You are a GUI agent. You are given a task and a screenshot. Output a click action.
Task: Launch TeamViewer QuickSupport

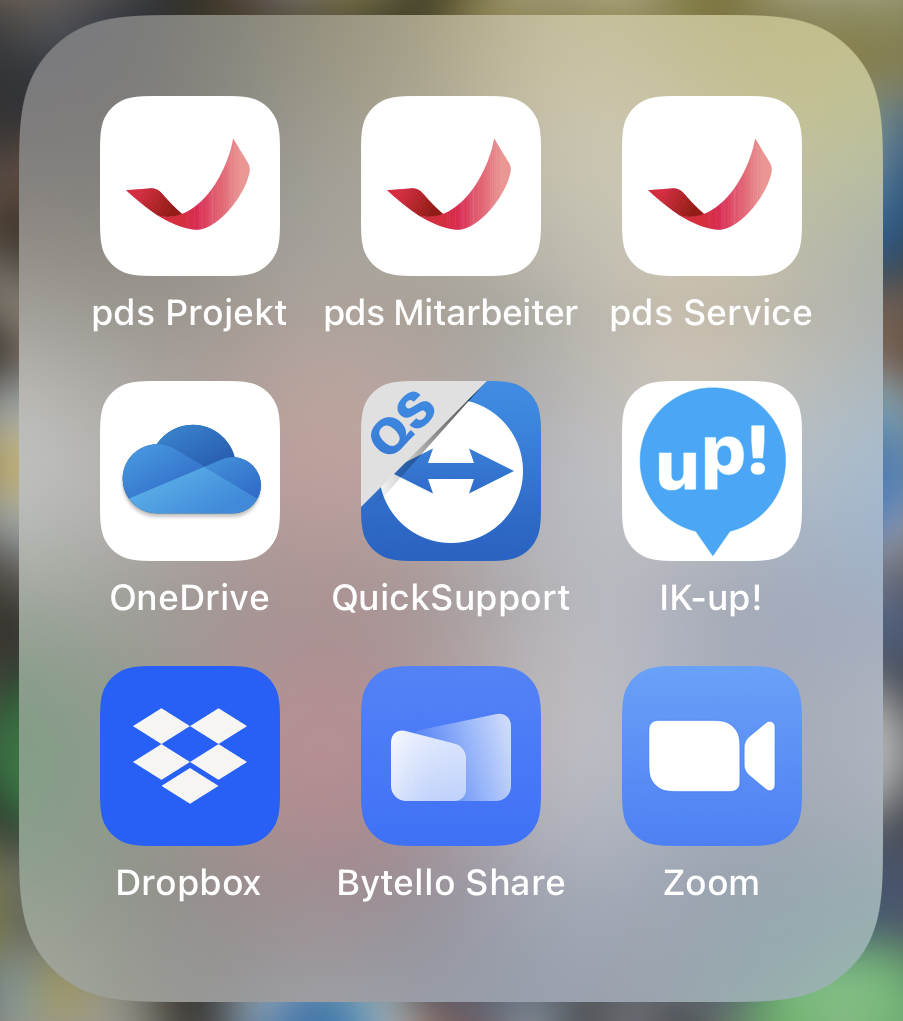451,471
